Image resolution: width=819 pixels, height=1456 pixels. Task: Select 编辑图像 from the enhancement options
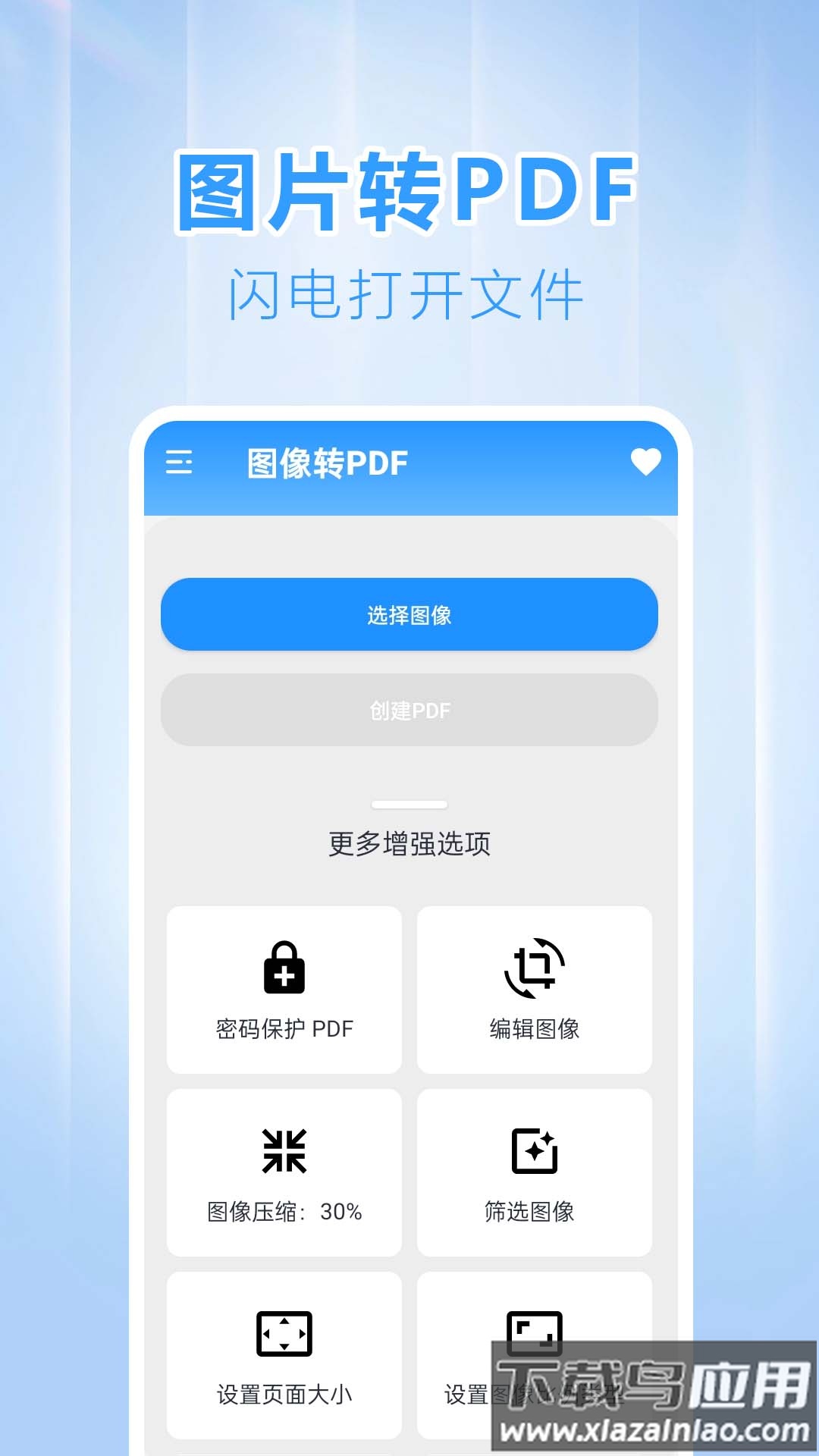pyautogui.click(x=534, y=987)
